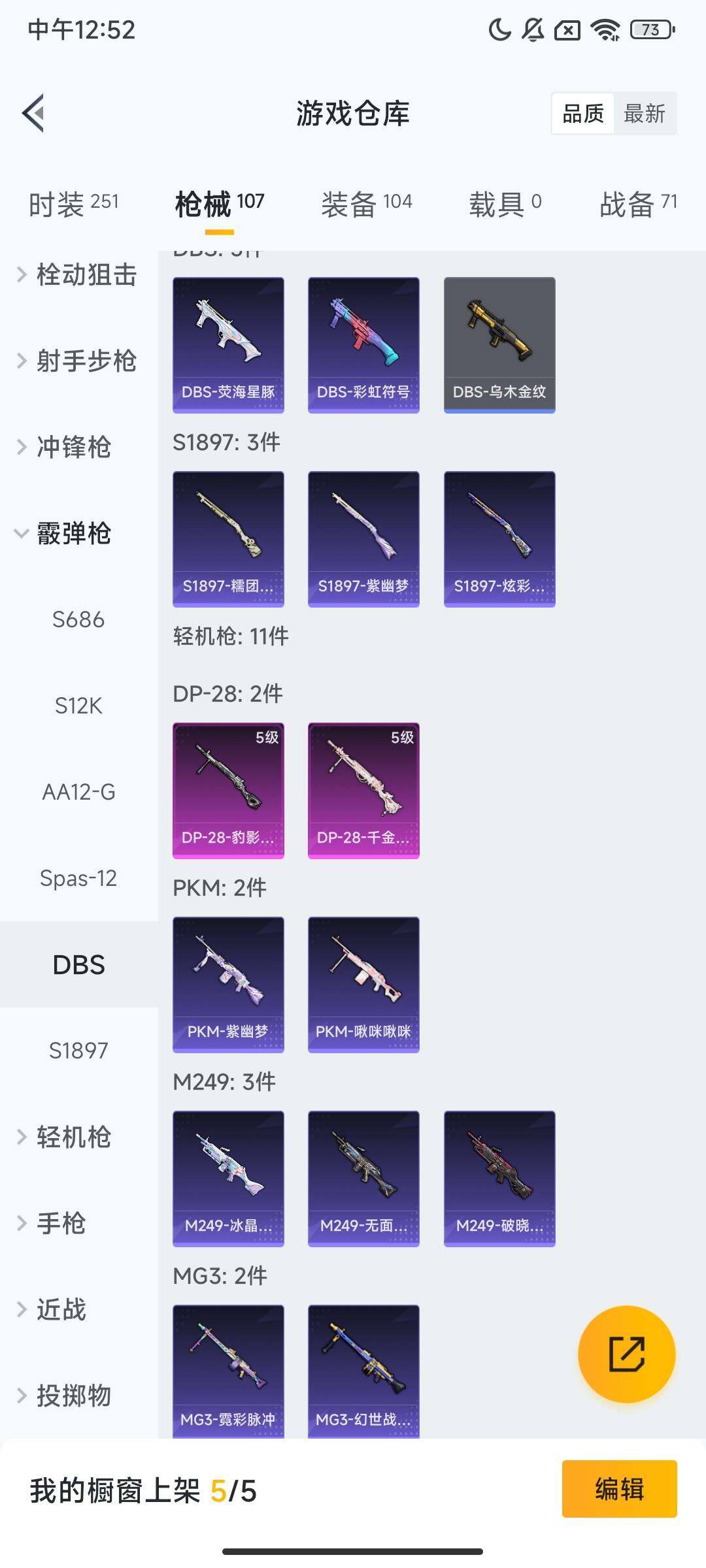
Task: Expand the 栓动狙击 category
Action: pos(78,276)
